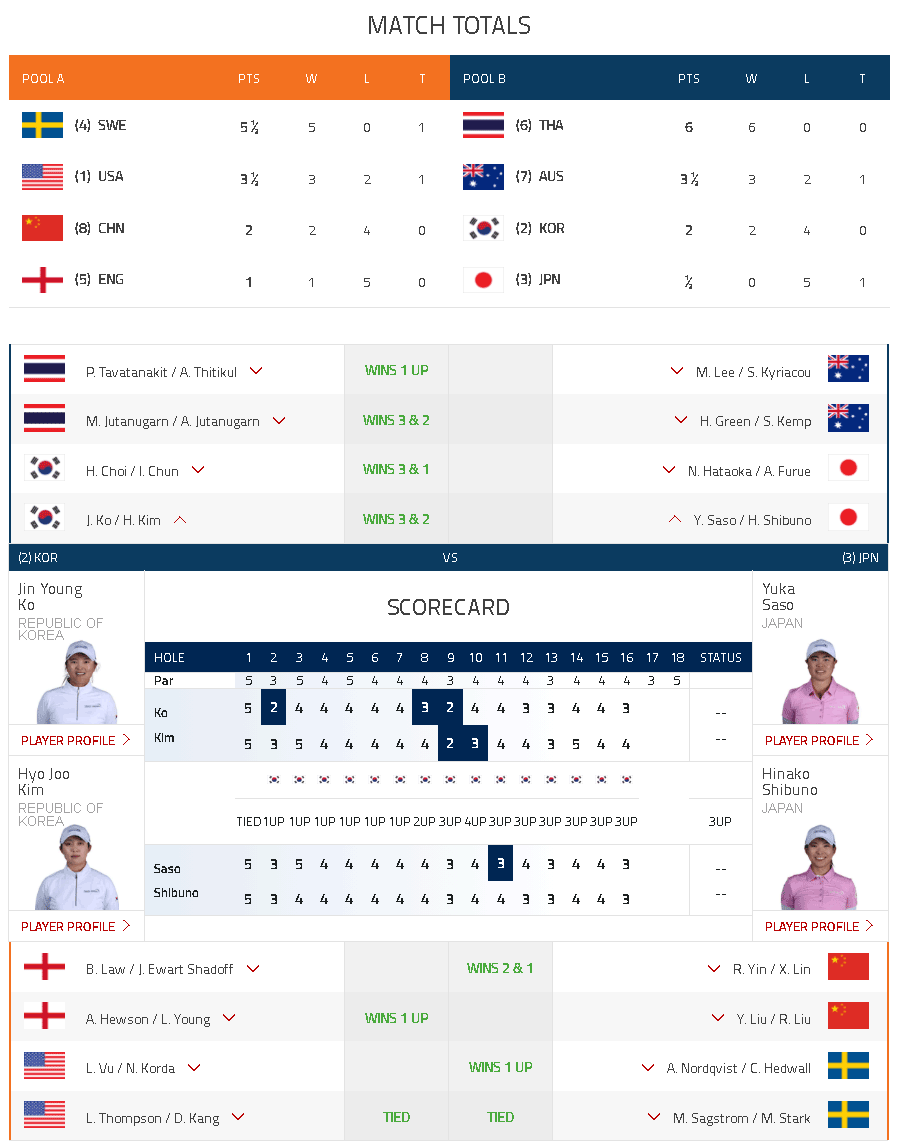
Task: Expand B. Law / J. Ewart Shadoff scorecard
Action: click(x=253, y=969)
